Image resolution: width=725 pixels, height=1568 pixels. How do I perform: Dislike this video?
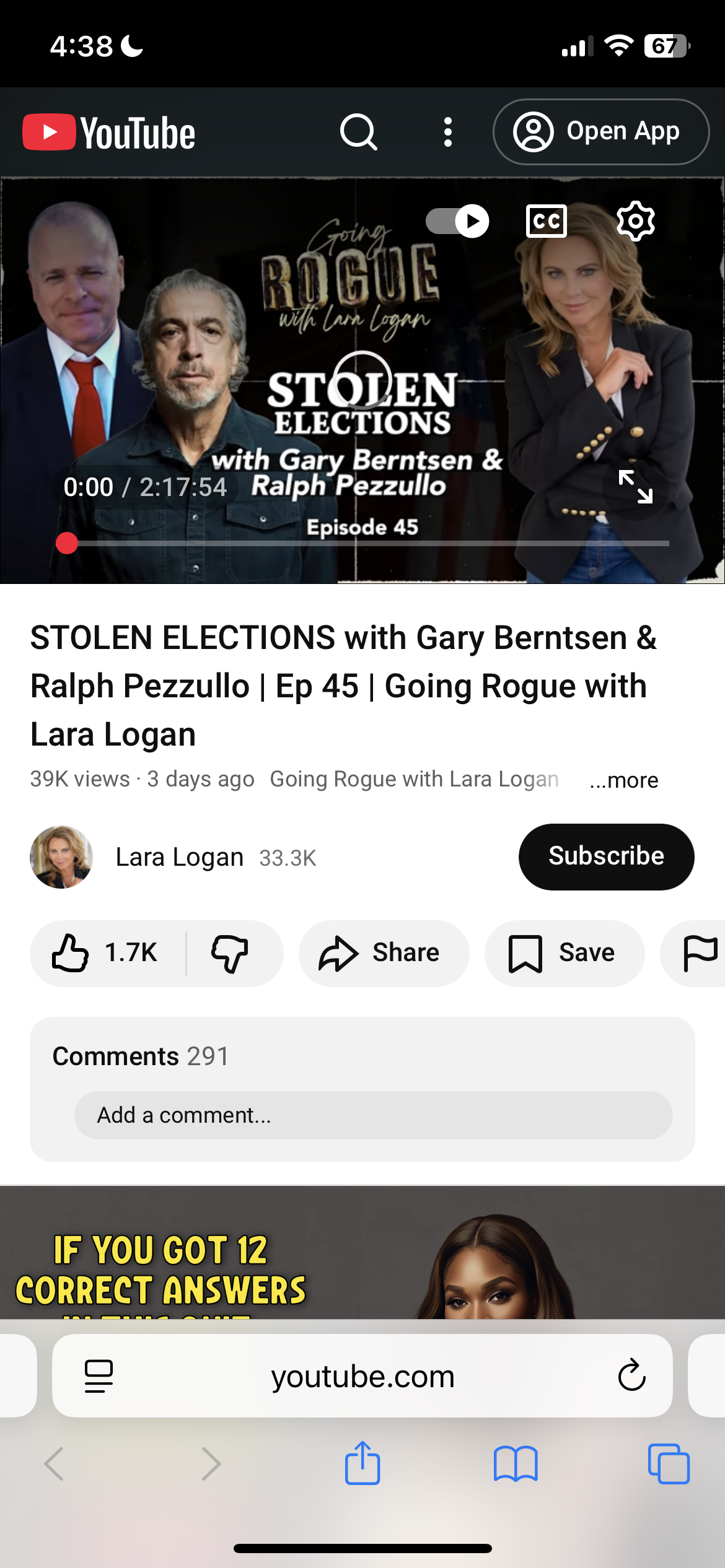(x=231, y=953)
